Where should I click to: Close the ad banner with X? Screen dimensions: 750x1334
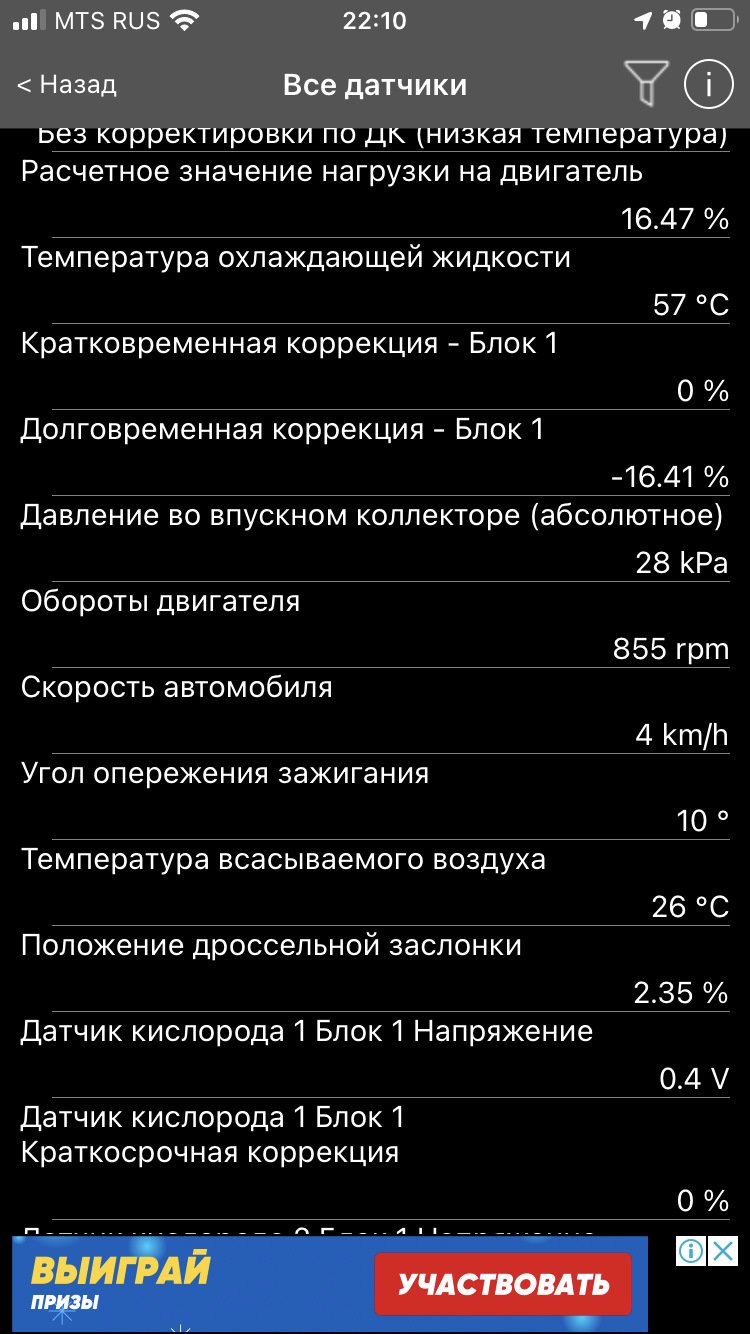[724, 1250]
